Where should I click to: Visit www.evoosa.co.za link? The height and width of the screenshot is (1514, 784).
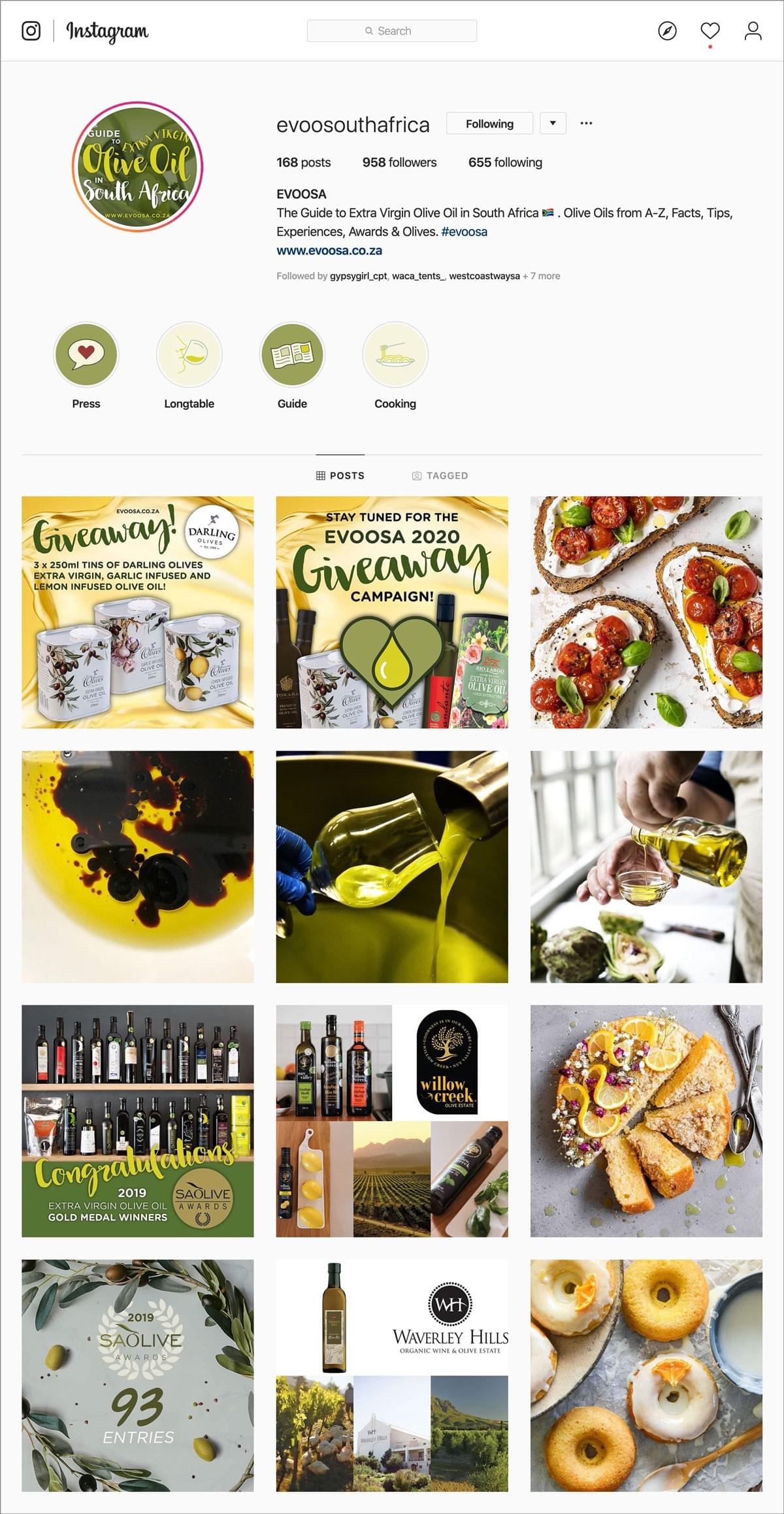pos(329,250)
